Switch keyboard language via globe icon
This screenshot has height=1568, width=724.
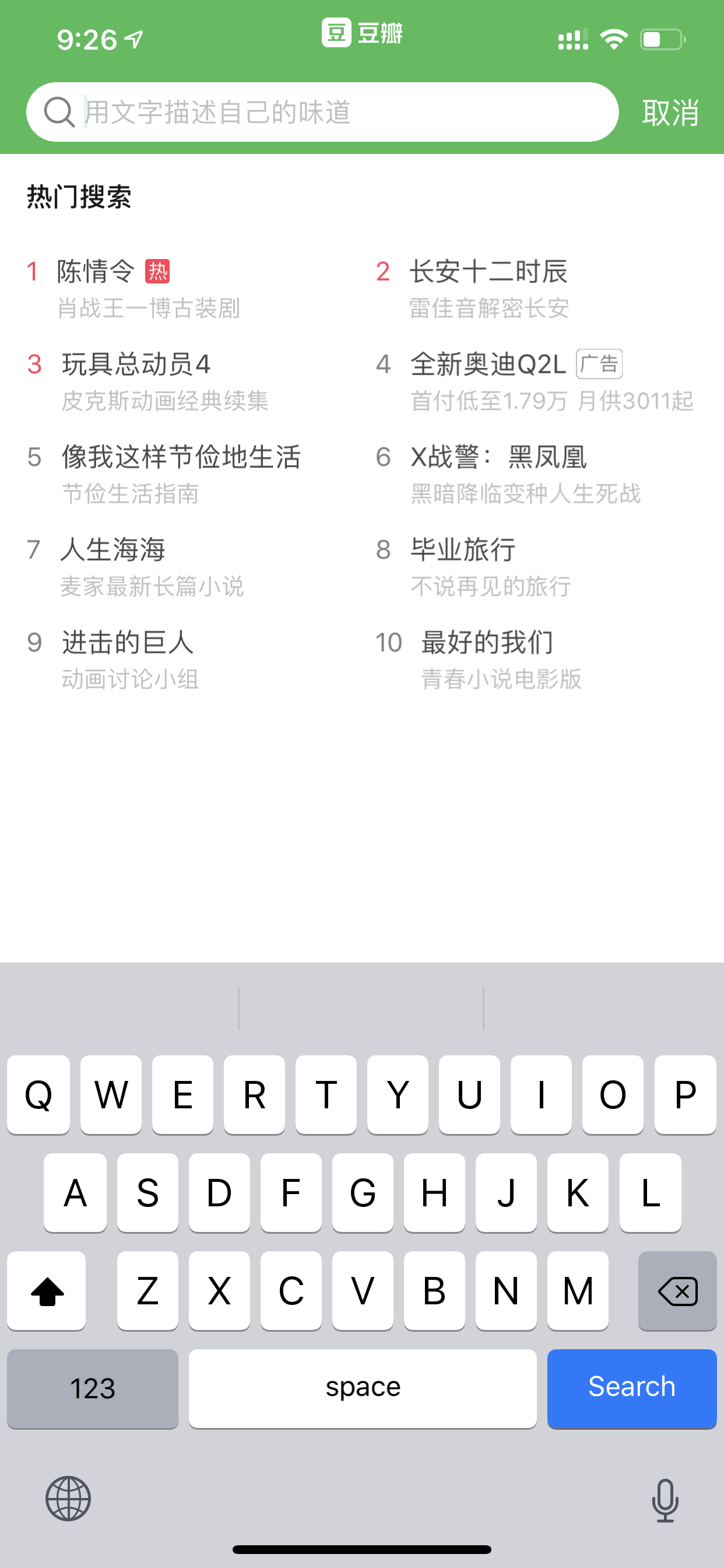tap(68, 1498)
